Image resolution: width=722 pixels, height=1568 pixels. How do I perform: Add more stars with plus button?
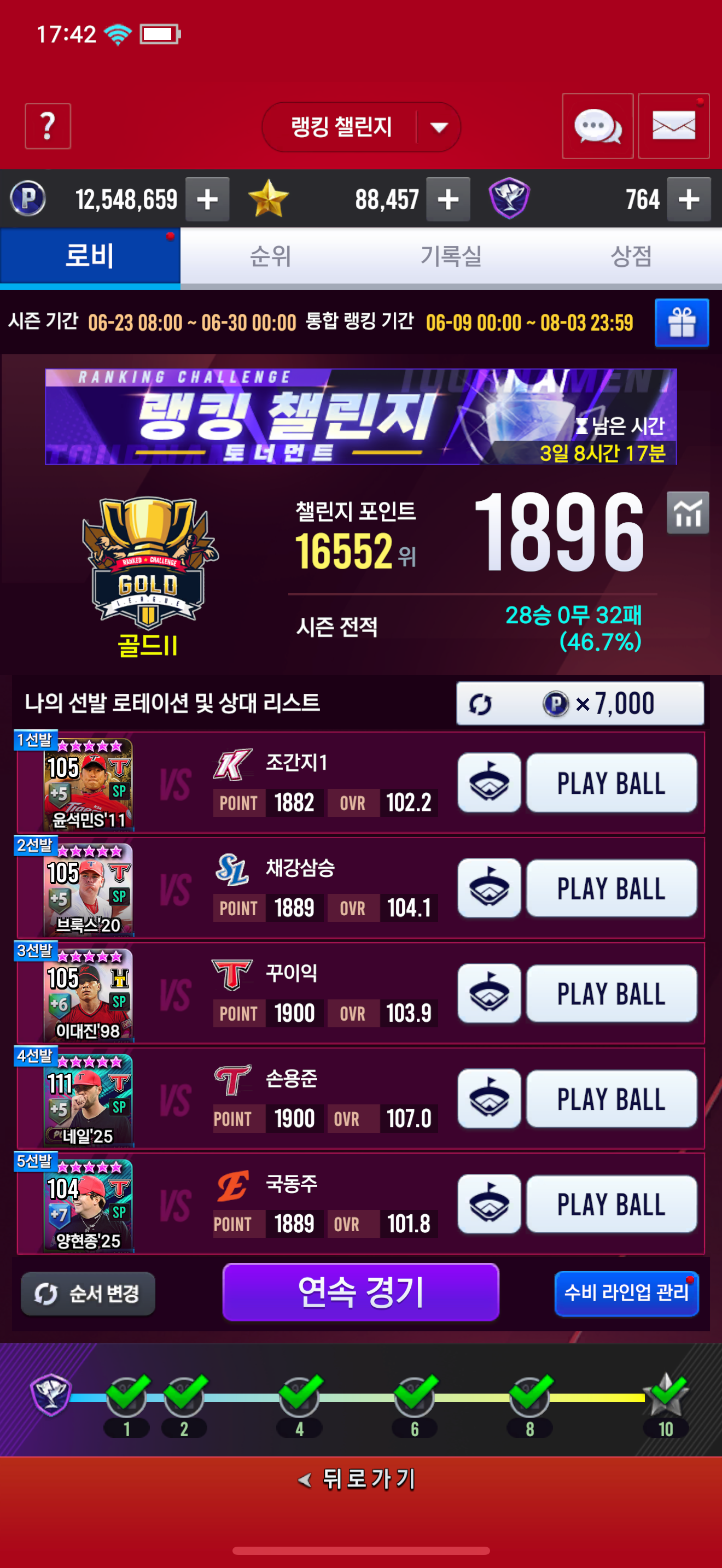(x=448, y=199)
